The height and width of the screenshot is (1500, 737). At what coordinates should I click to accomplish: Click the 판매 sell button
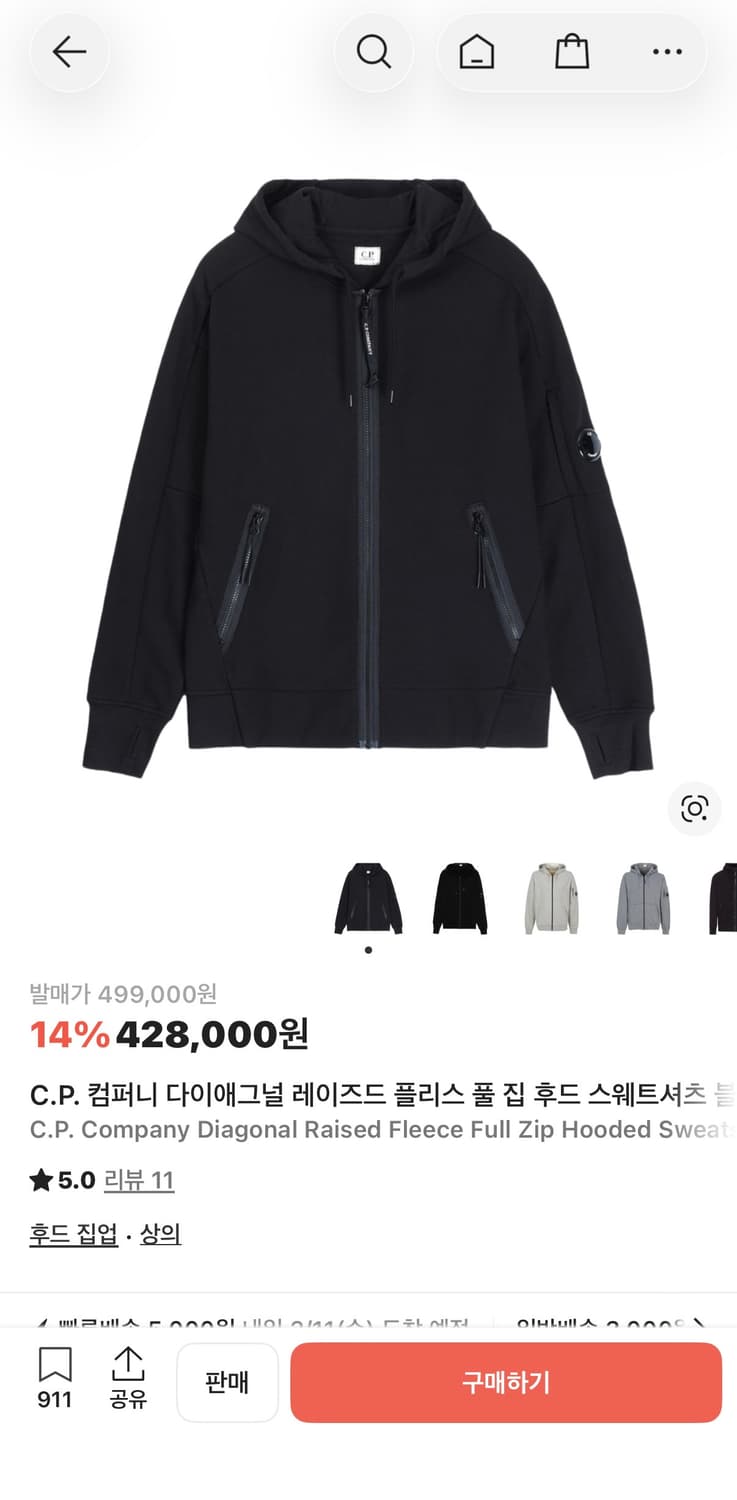tap(227, 1382)
